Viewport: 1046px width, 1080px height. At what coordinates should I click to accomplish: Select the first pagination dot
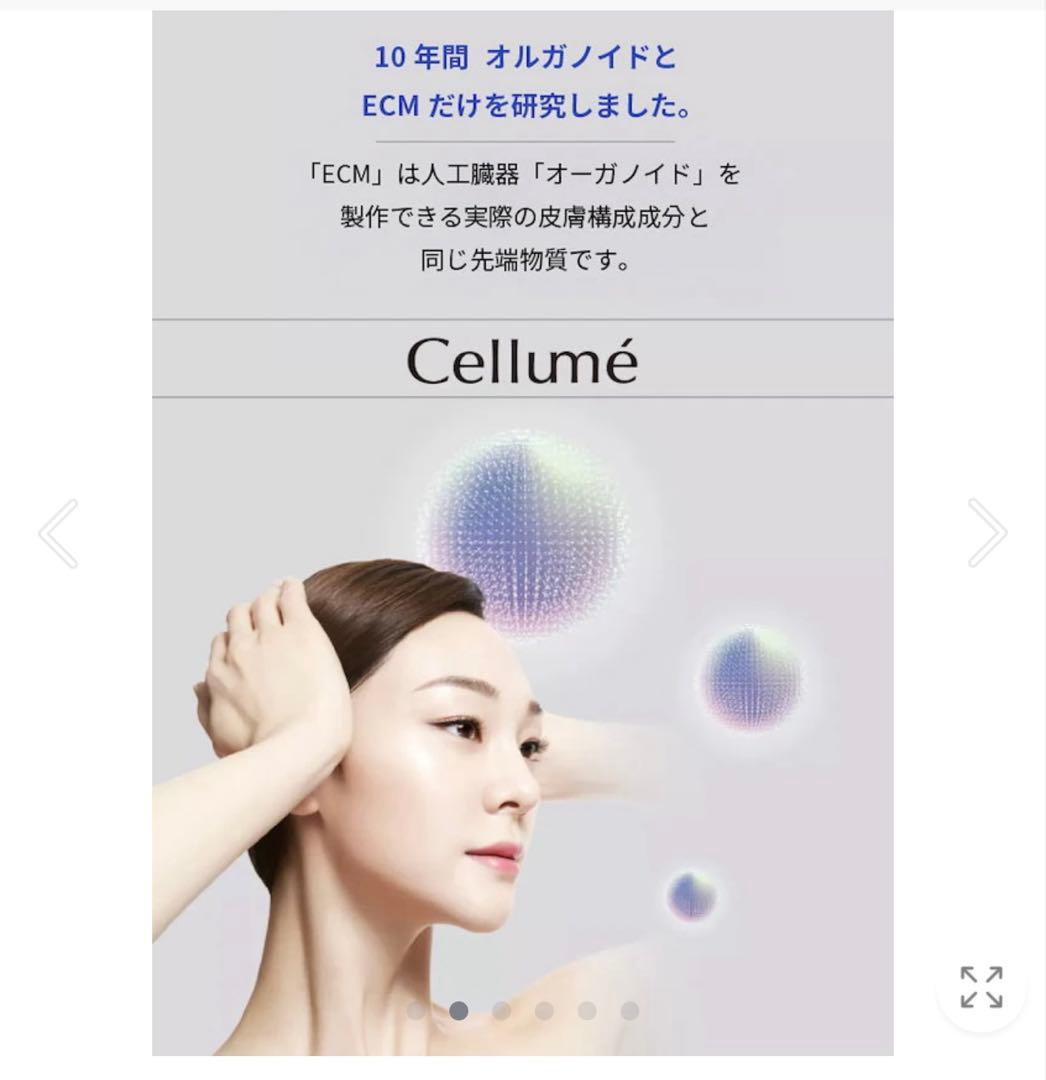pyautogui.click(x=418, y=1012)
